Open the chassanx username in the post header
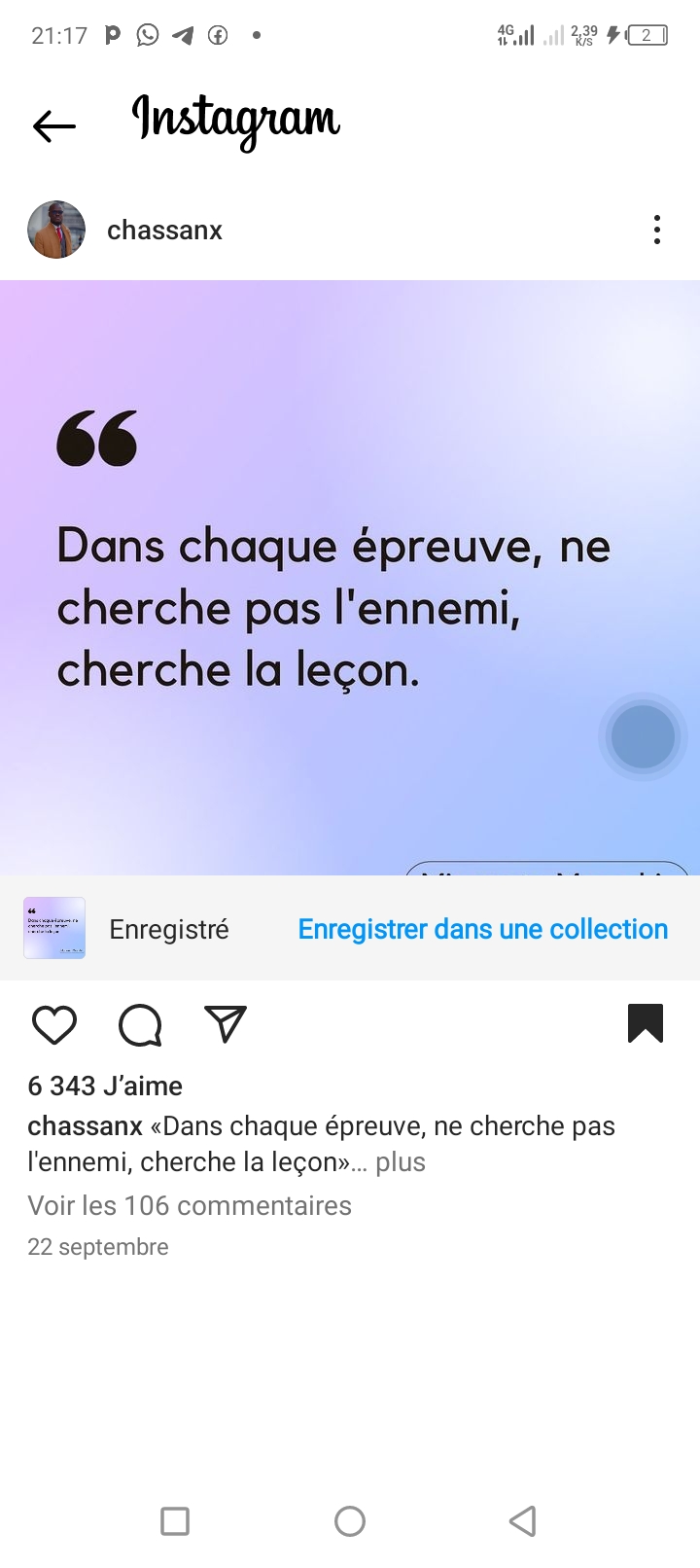The width and height of the screenshot is (700, 1568). tap(164, 231)
